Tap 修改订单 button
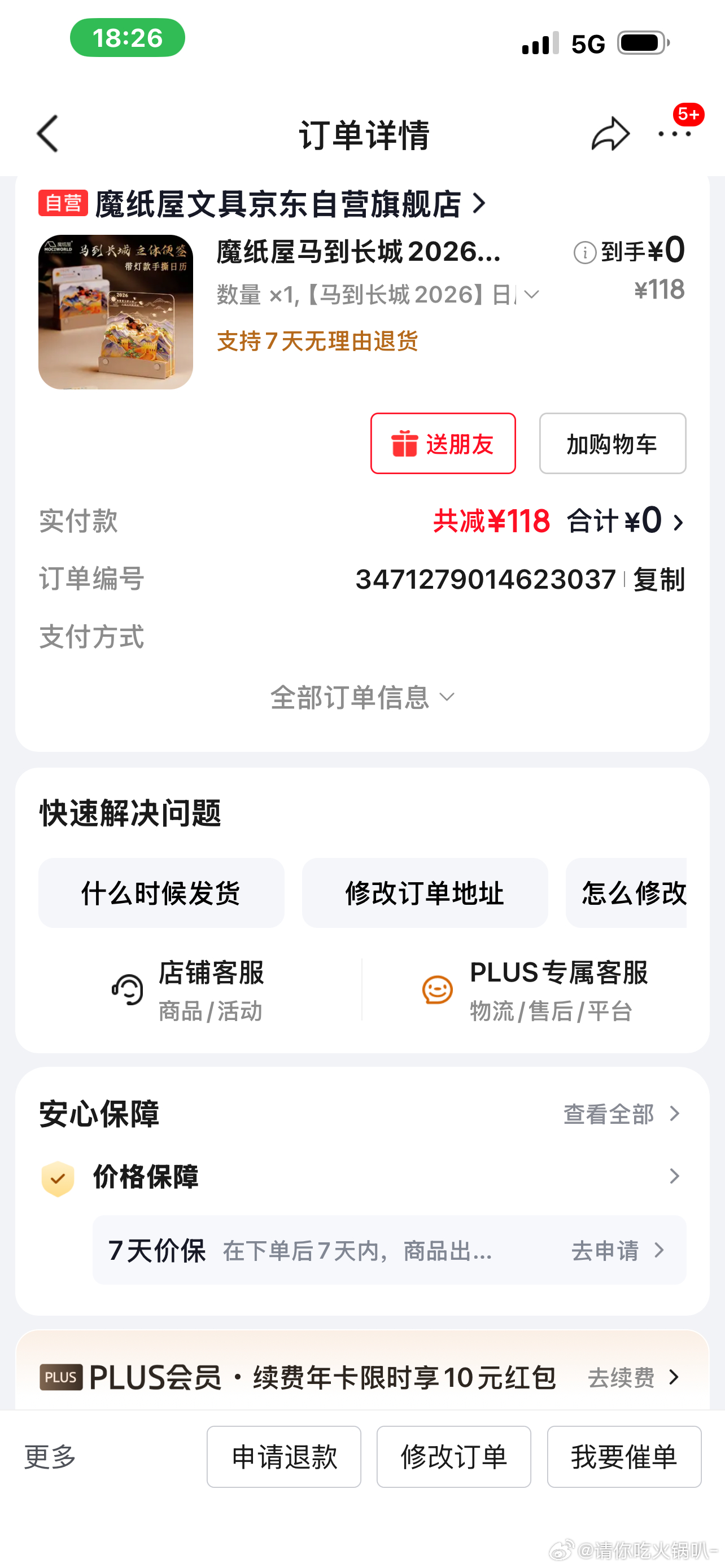The width and height of the screenshot is (725, 1568). tap(453, 1457)
